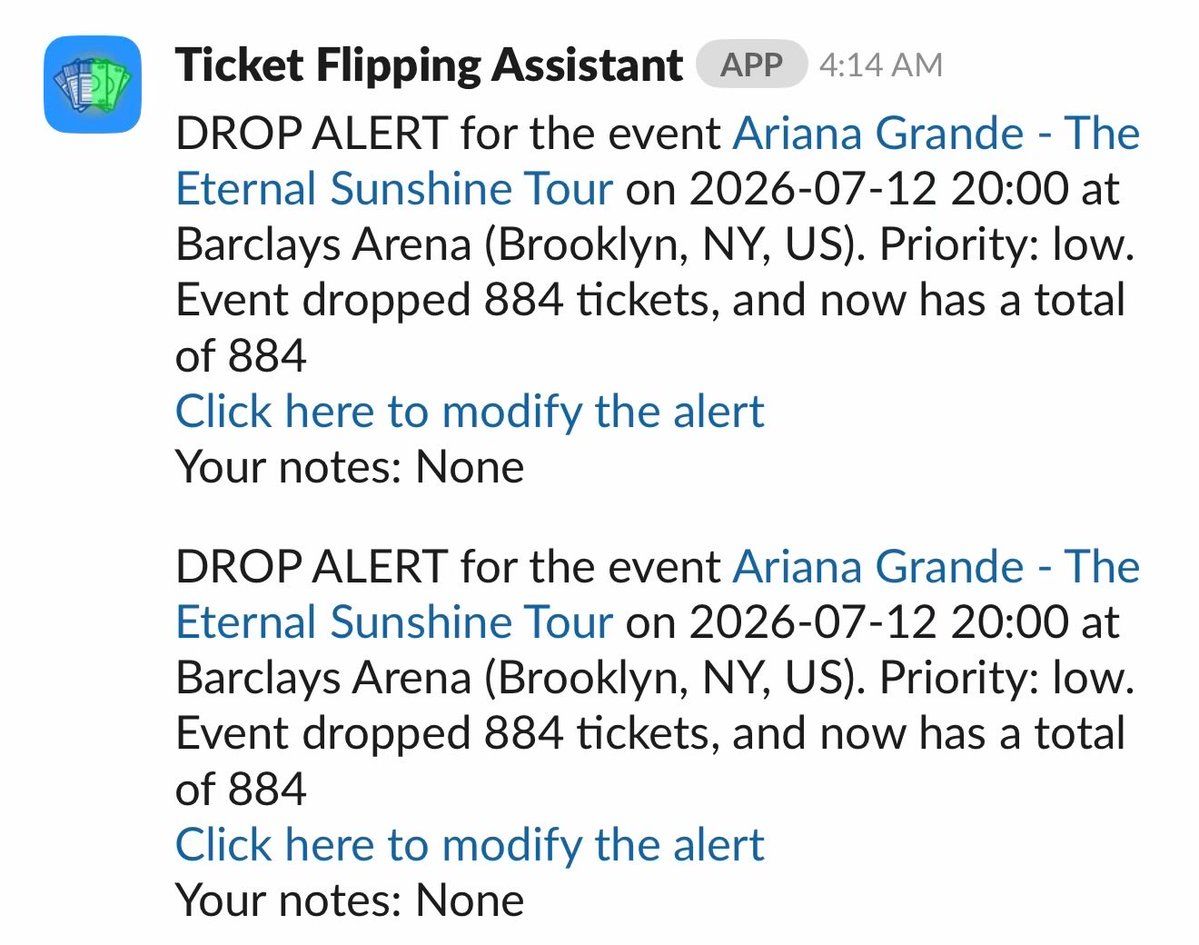Tap the first 'Click here to modify the alert'
The width and height of the screenshot is (1199, 945).
(x=469, y=411)
